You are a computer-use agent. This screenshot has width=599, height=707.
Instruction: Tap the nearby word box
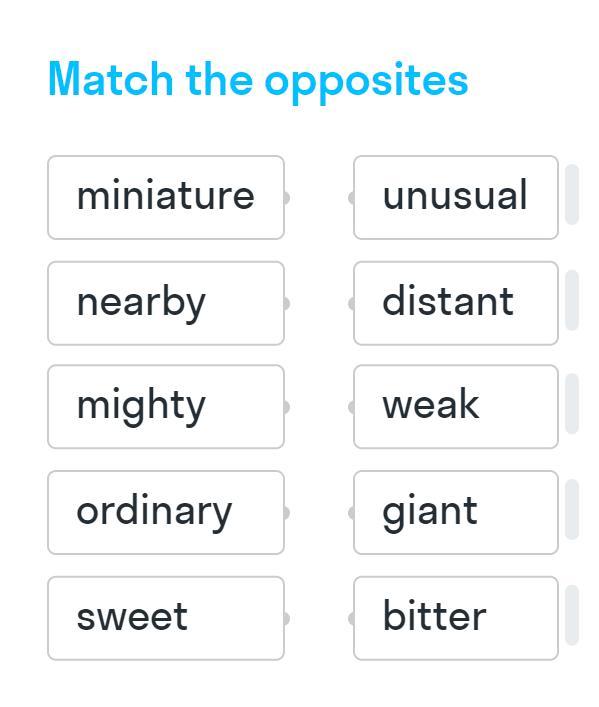pyautogui.click(x=166, y=303)
